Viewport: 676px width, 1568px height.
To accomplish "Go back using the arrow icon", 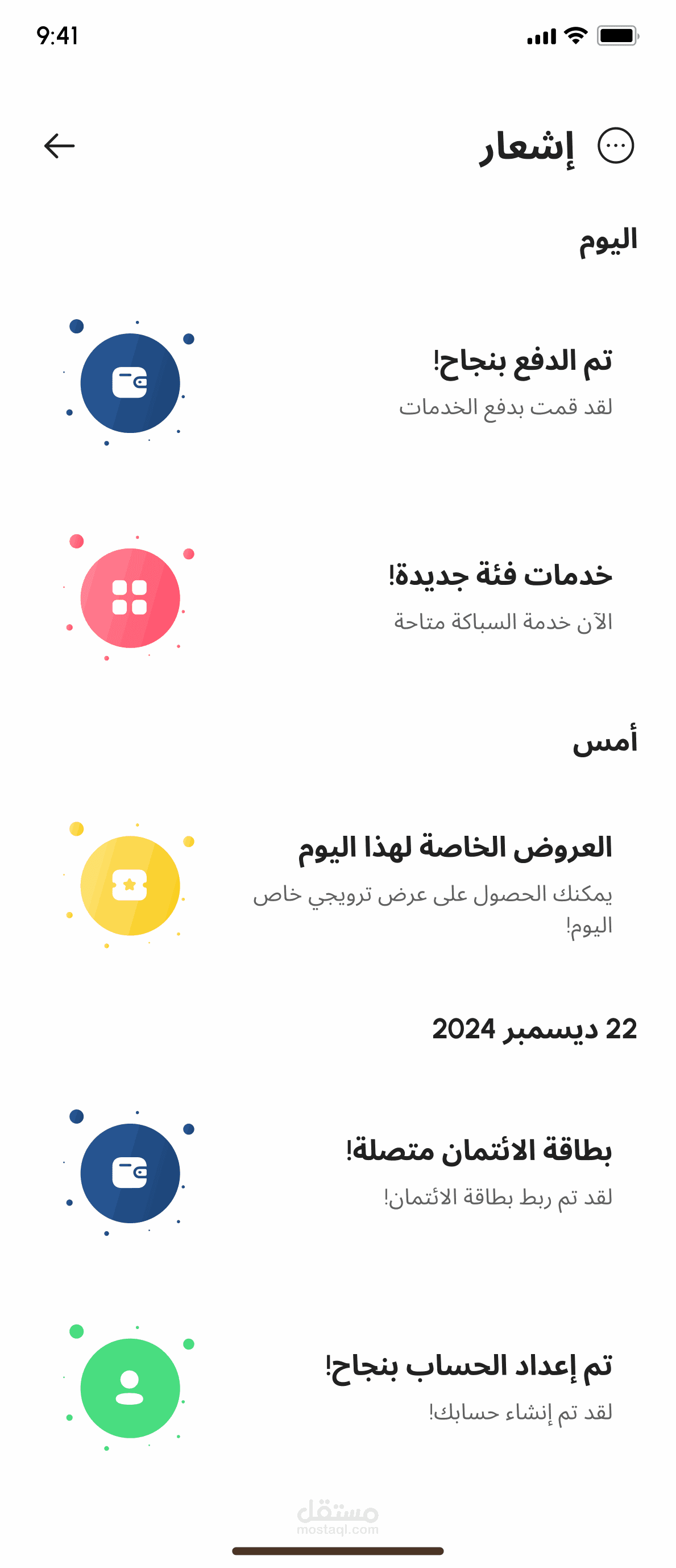I will (x=60, y=146).
